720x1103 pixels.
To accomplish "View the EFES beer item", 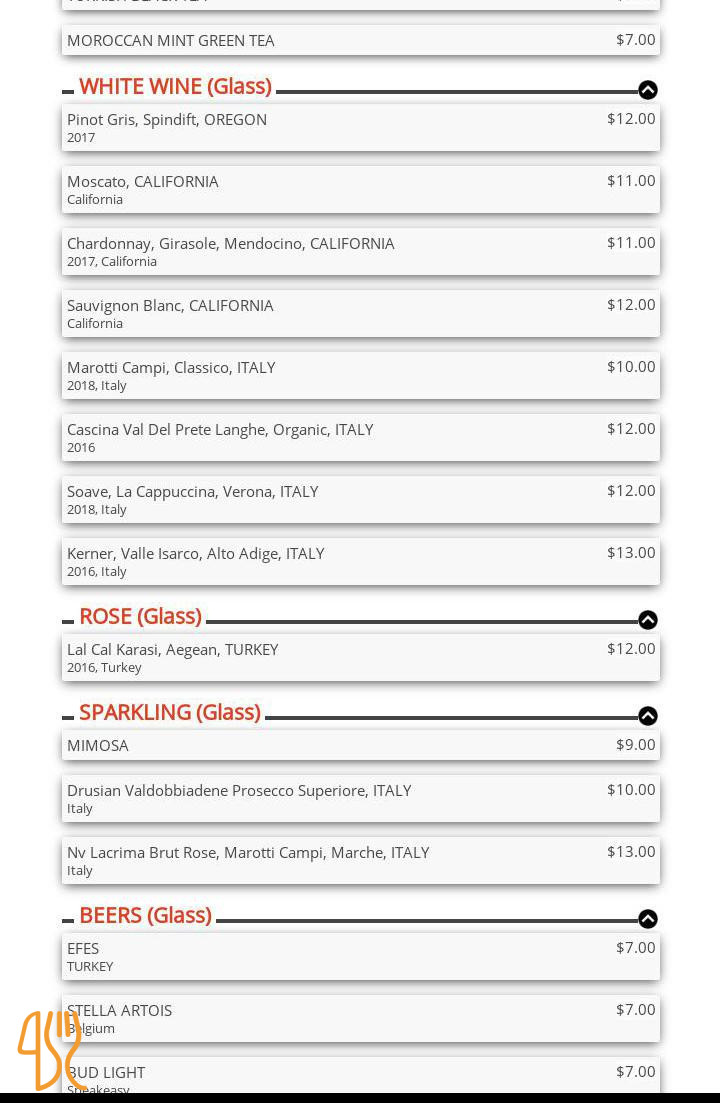I will click(x=360, y=957).
